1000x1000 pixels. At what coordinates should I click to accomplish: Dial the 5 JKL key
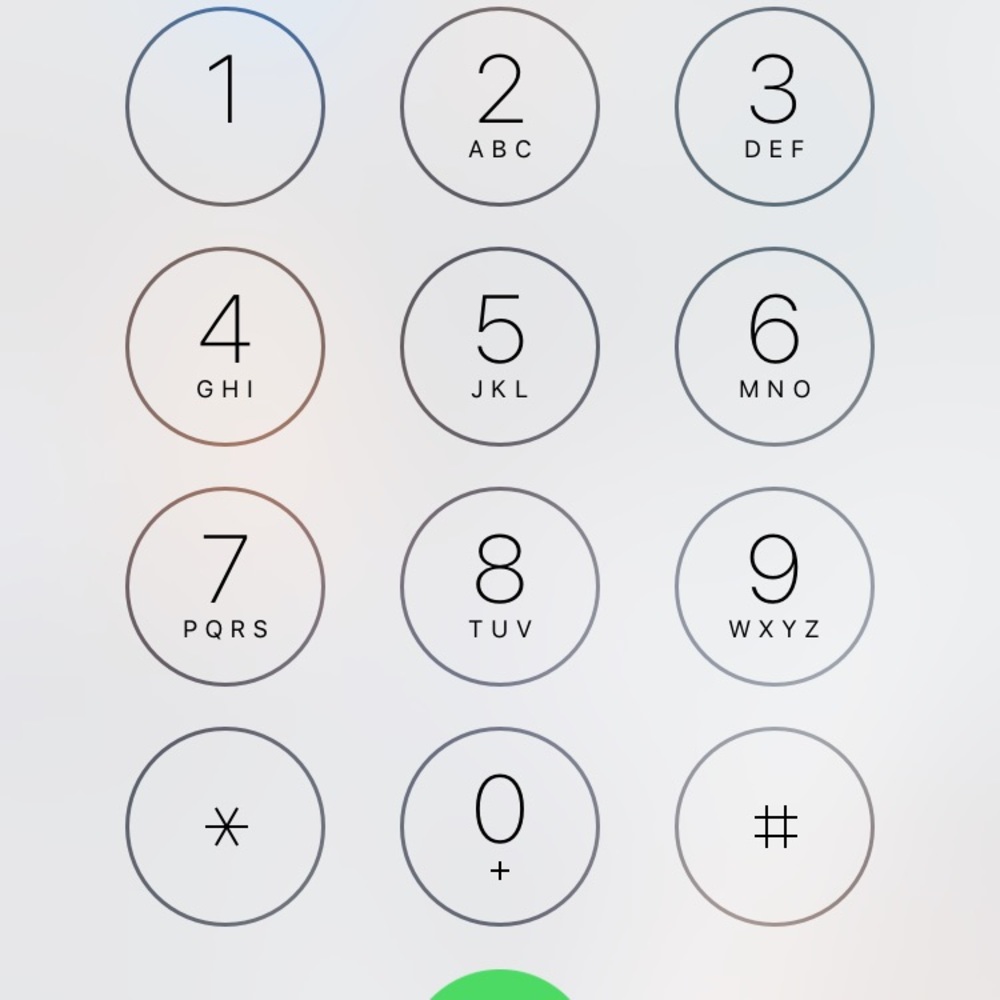[500, 346]
